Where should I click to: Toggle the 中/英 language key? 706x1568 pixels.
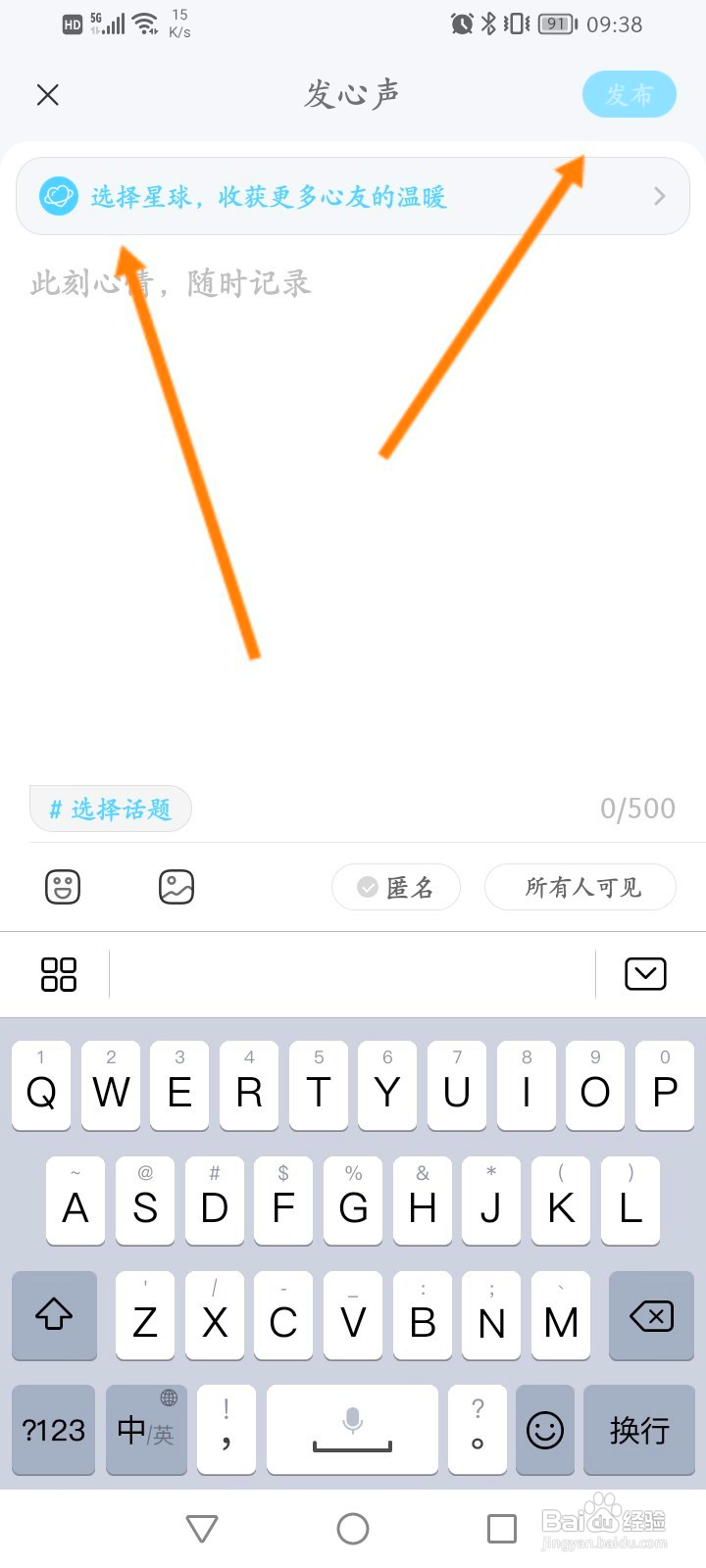point(145,1431)
